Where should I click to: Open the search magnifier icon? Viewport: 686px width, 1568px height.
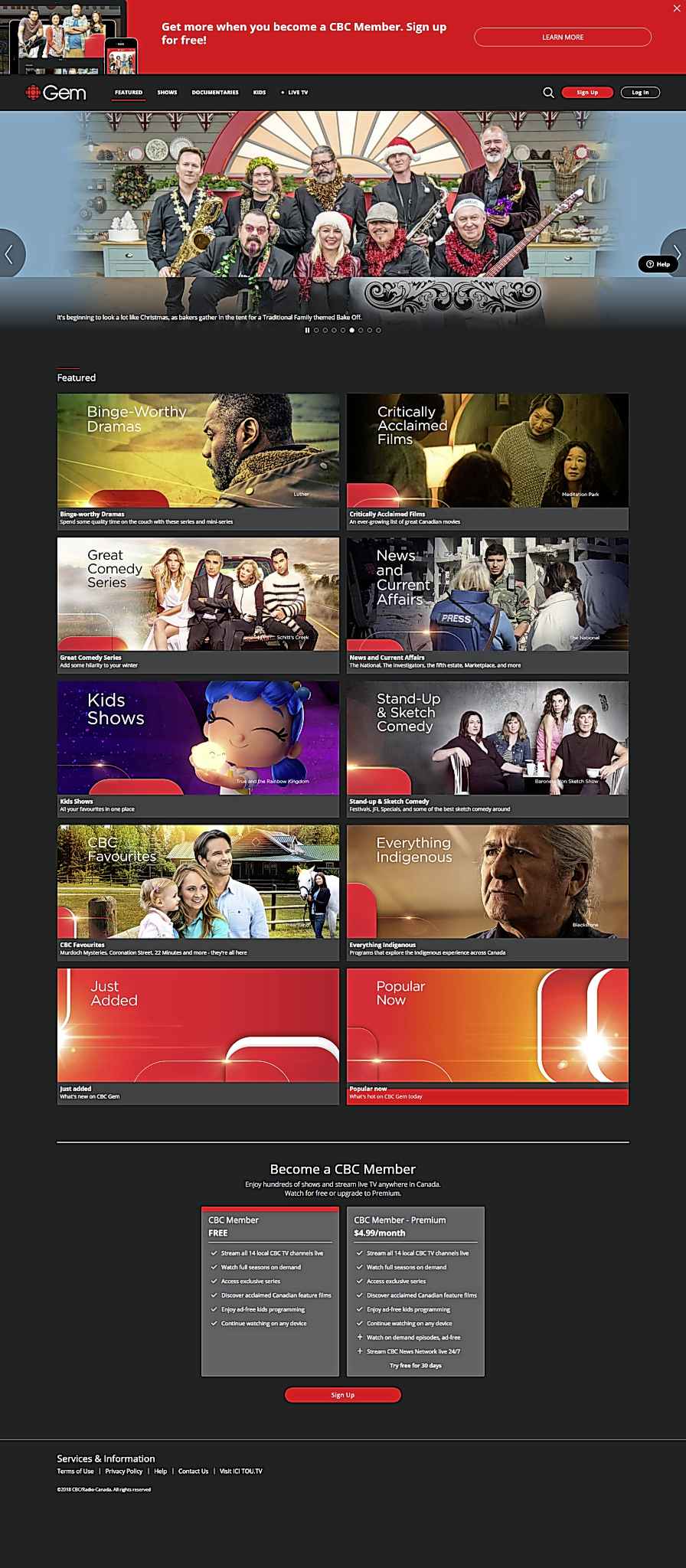point(548,93)
